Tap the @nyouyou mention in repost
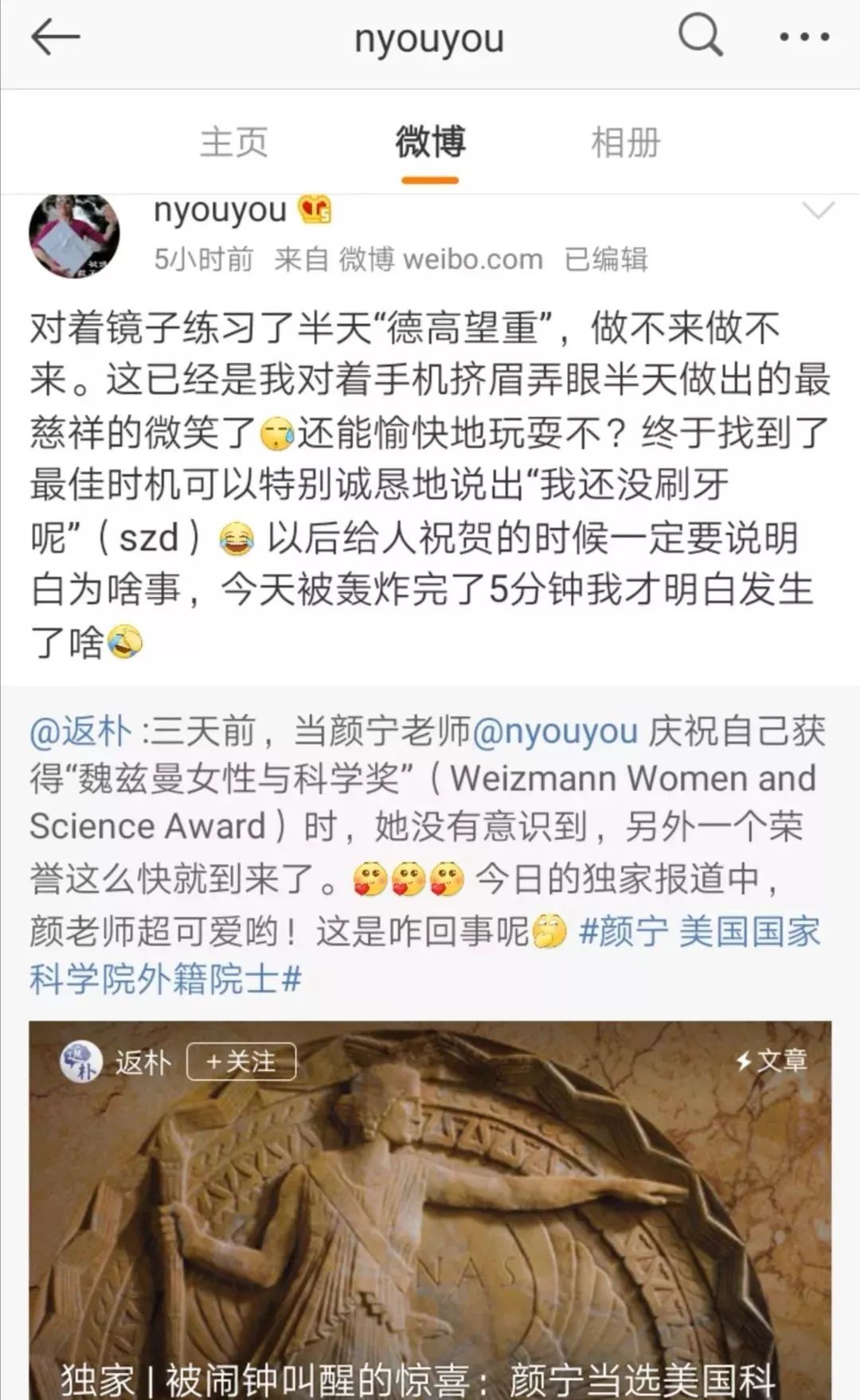This screenshot has height=1400, width=860. tap(555, 731)
